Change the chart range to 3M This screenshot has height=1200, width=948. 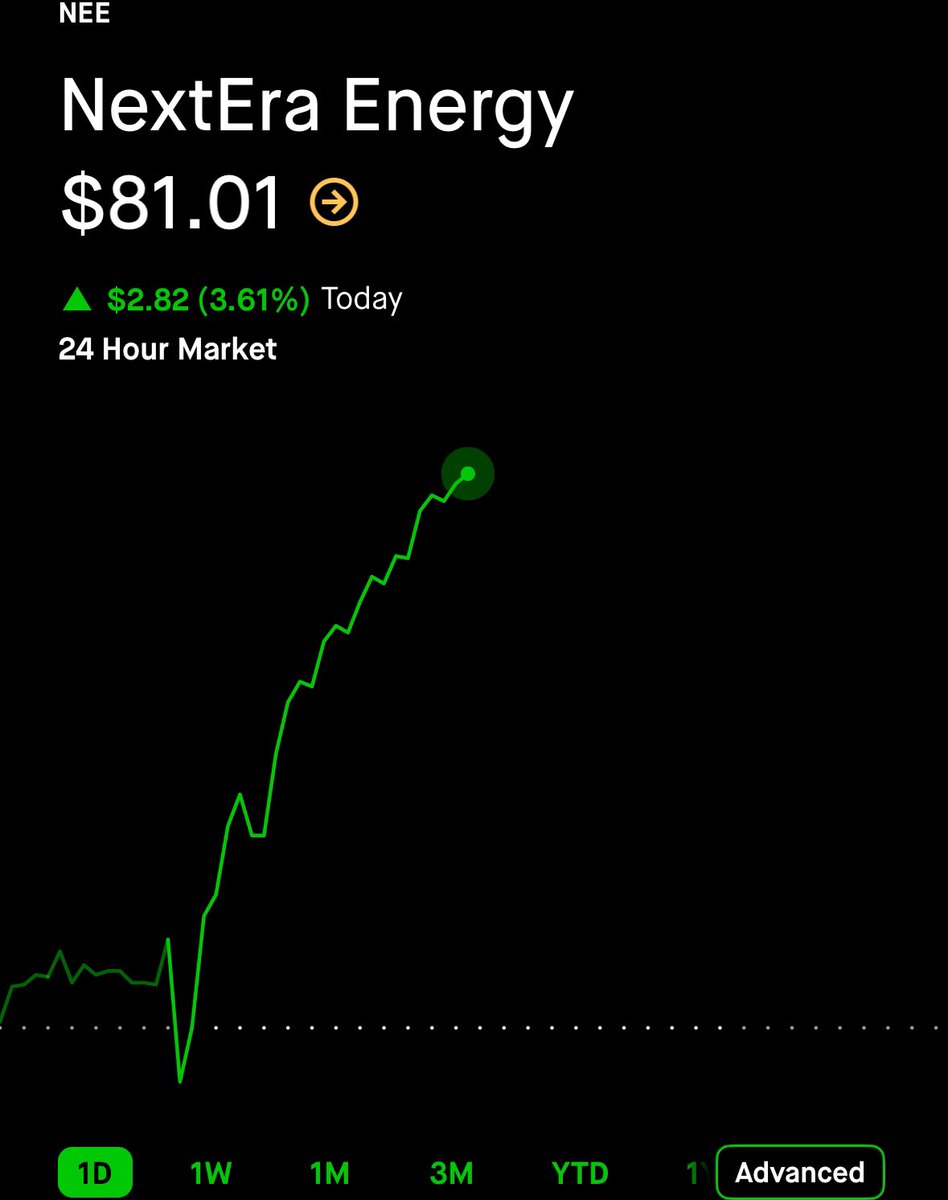[x=451, y=1172]
